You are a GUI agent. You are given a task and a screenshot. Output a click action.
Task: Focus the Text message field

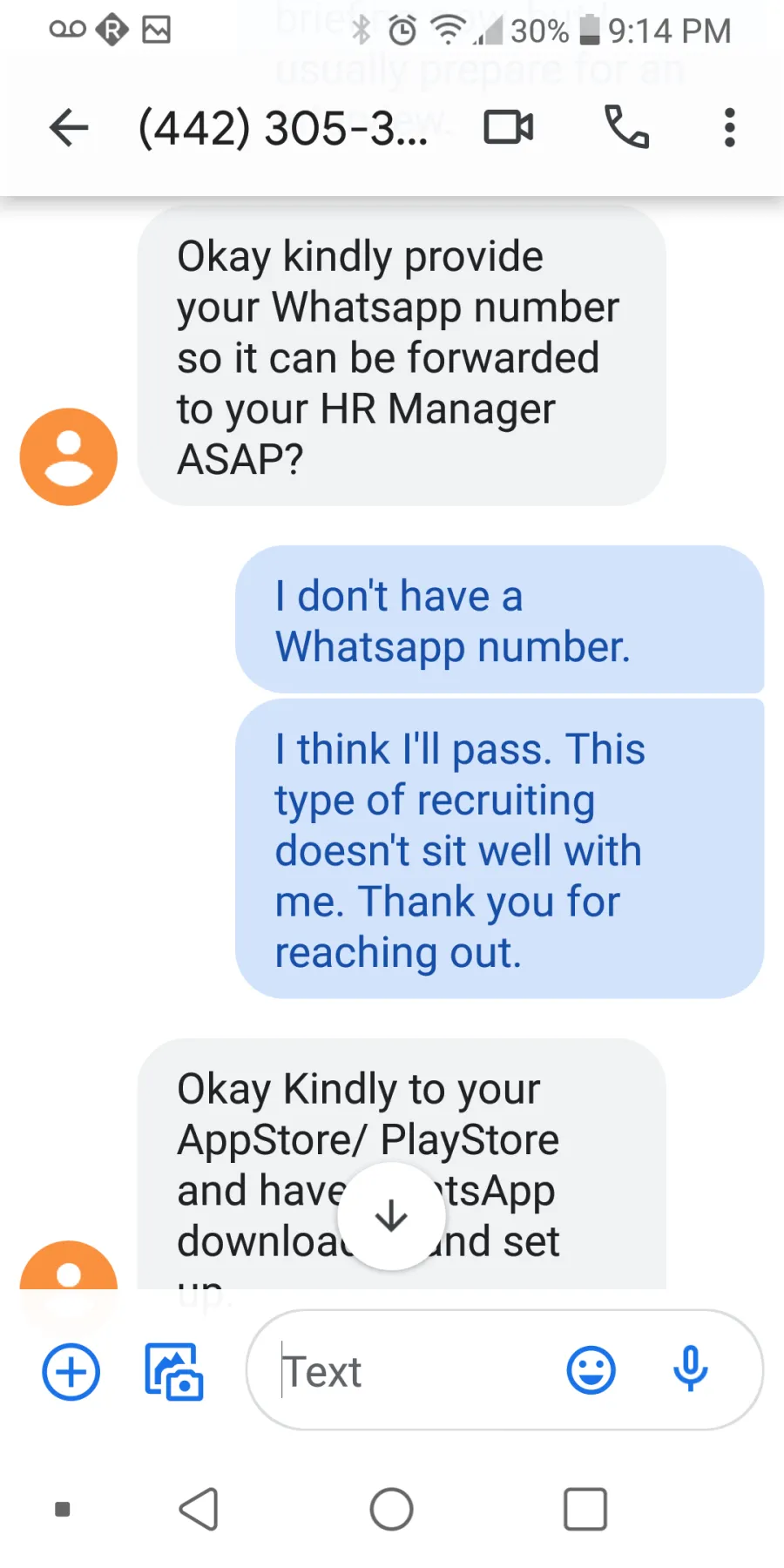409,1371
